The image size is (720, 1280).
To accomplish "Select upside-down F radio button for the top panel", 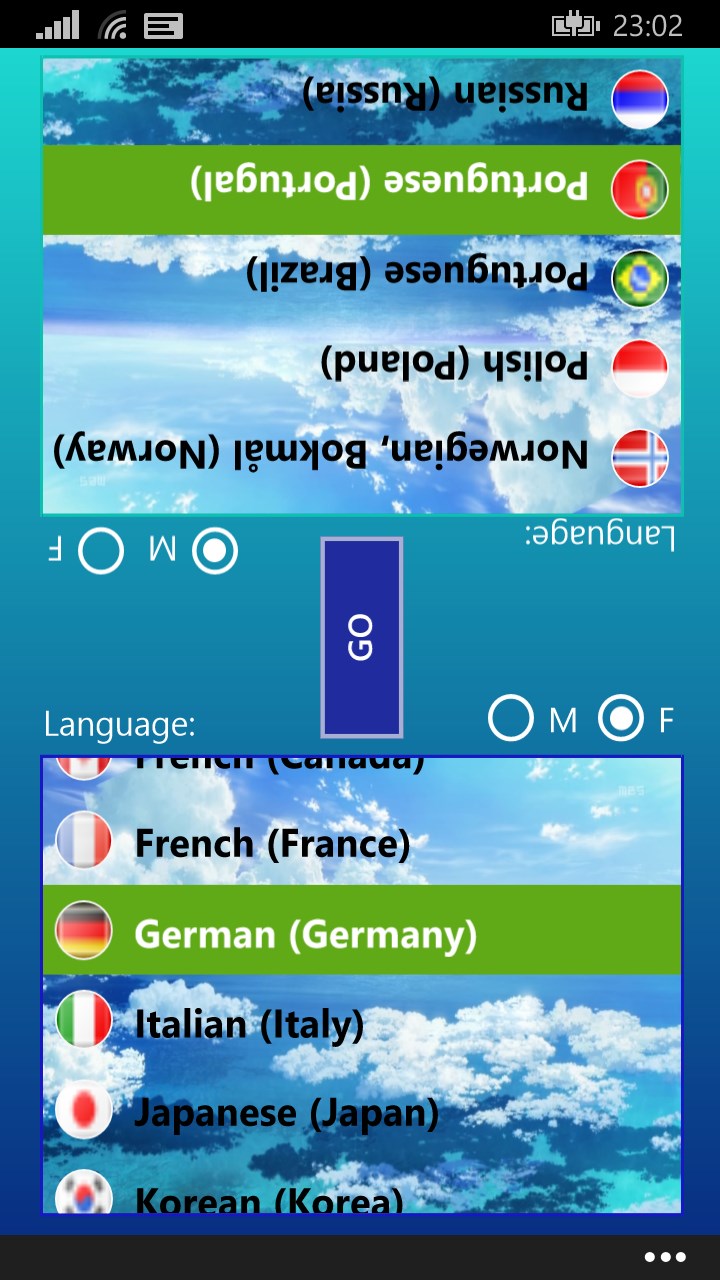I will pyautogui.click(x=100, y=551).
